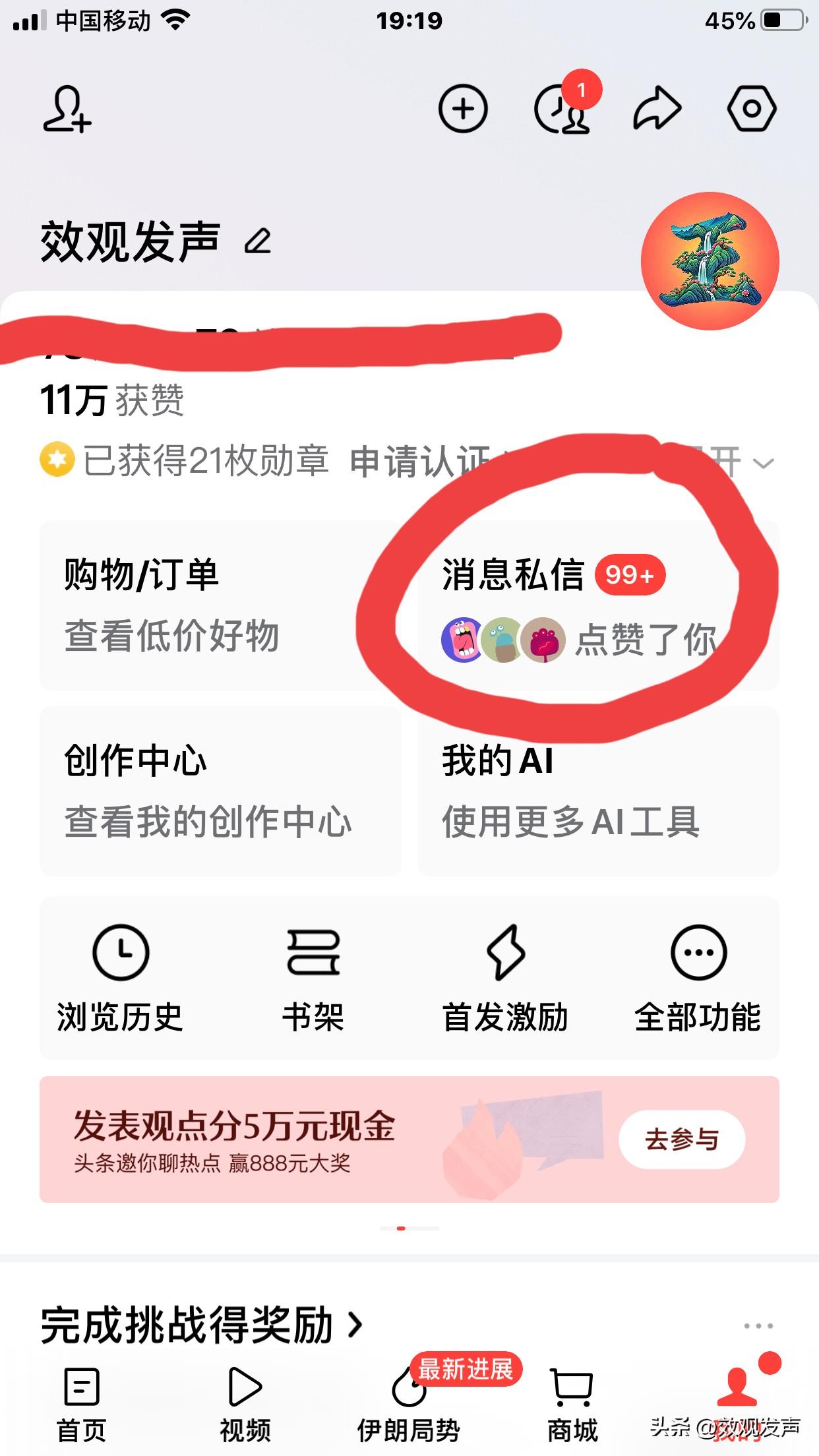Tap the plus icon to create content
819x1456 pixels.
[x=463, y=109]
